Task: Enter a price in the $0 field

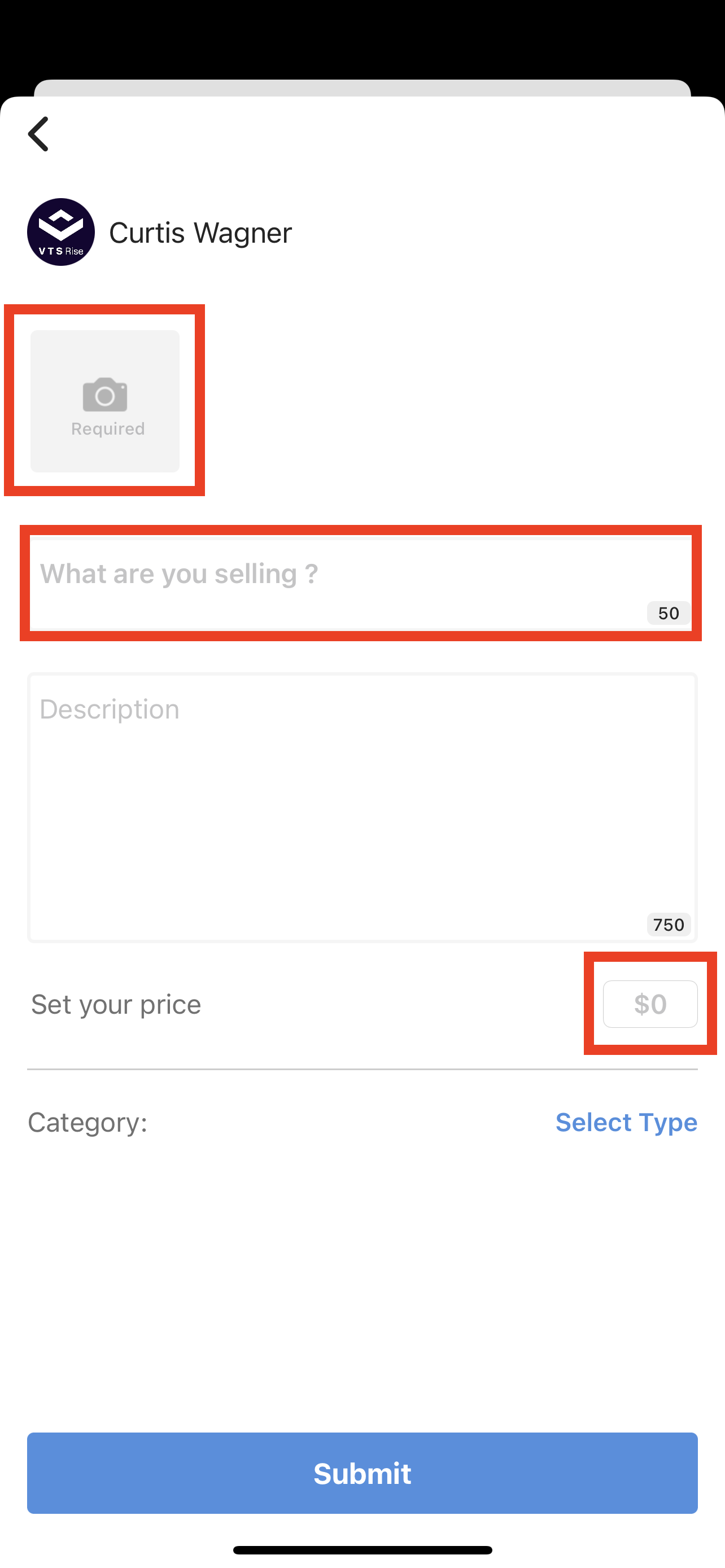Action: 649,1004
